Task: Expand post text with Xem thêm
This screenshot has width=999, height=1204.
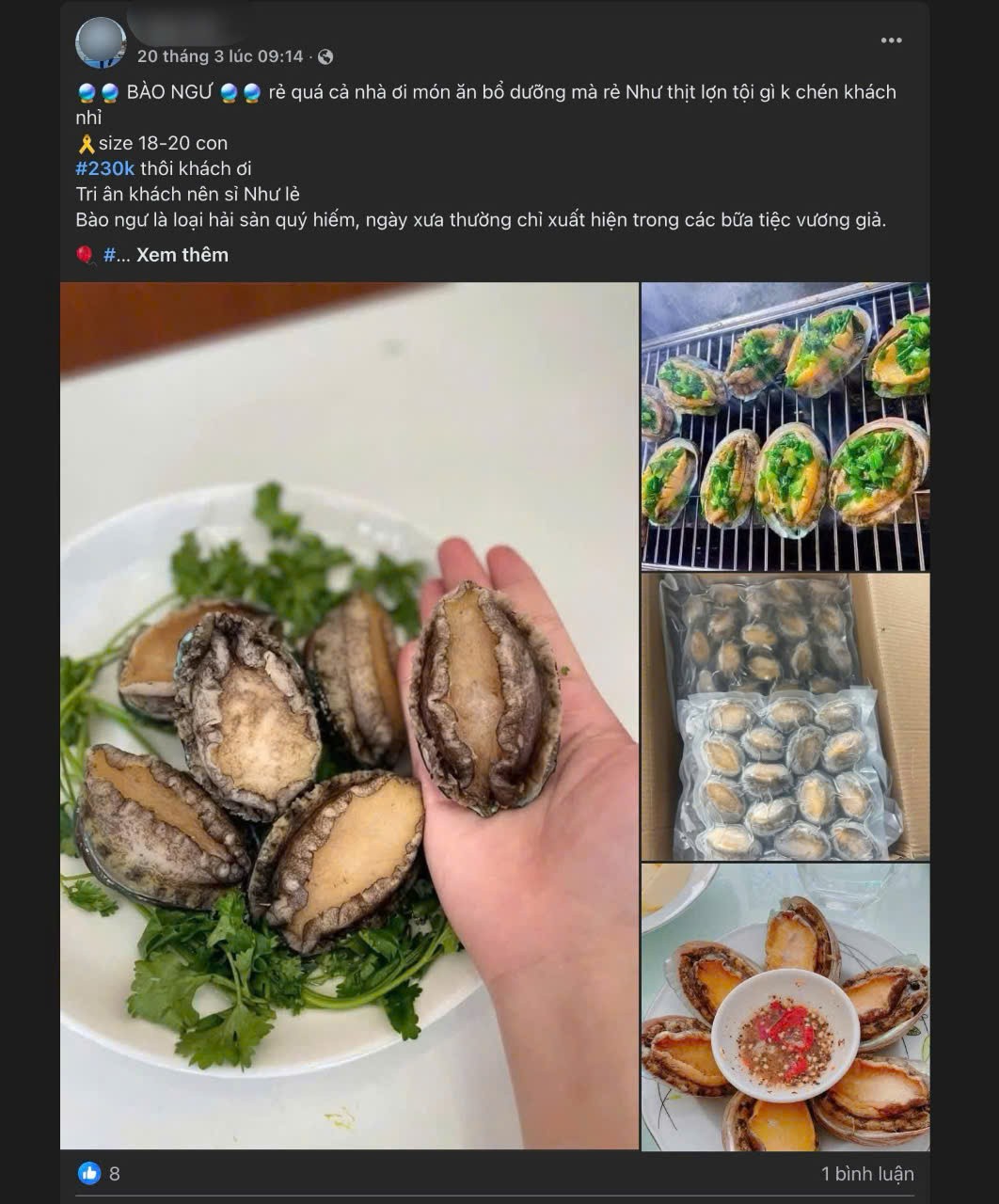Action: click(182, 255)
